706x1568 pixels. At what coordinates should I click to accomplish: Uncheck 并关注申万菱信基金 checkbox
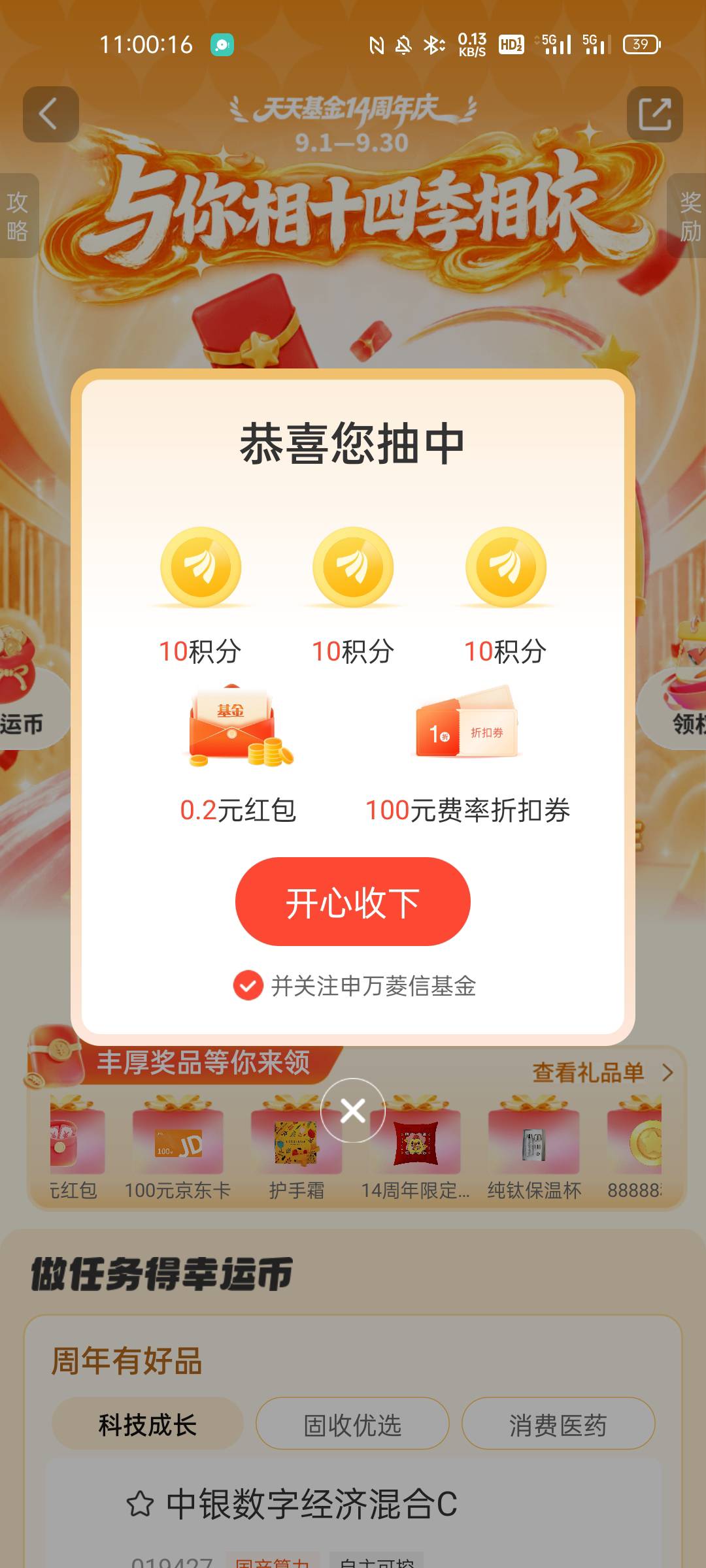(248, 986)
